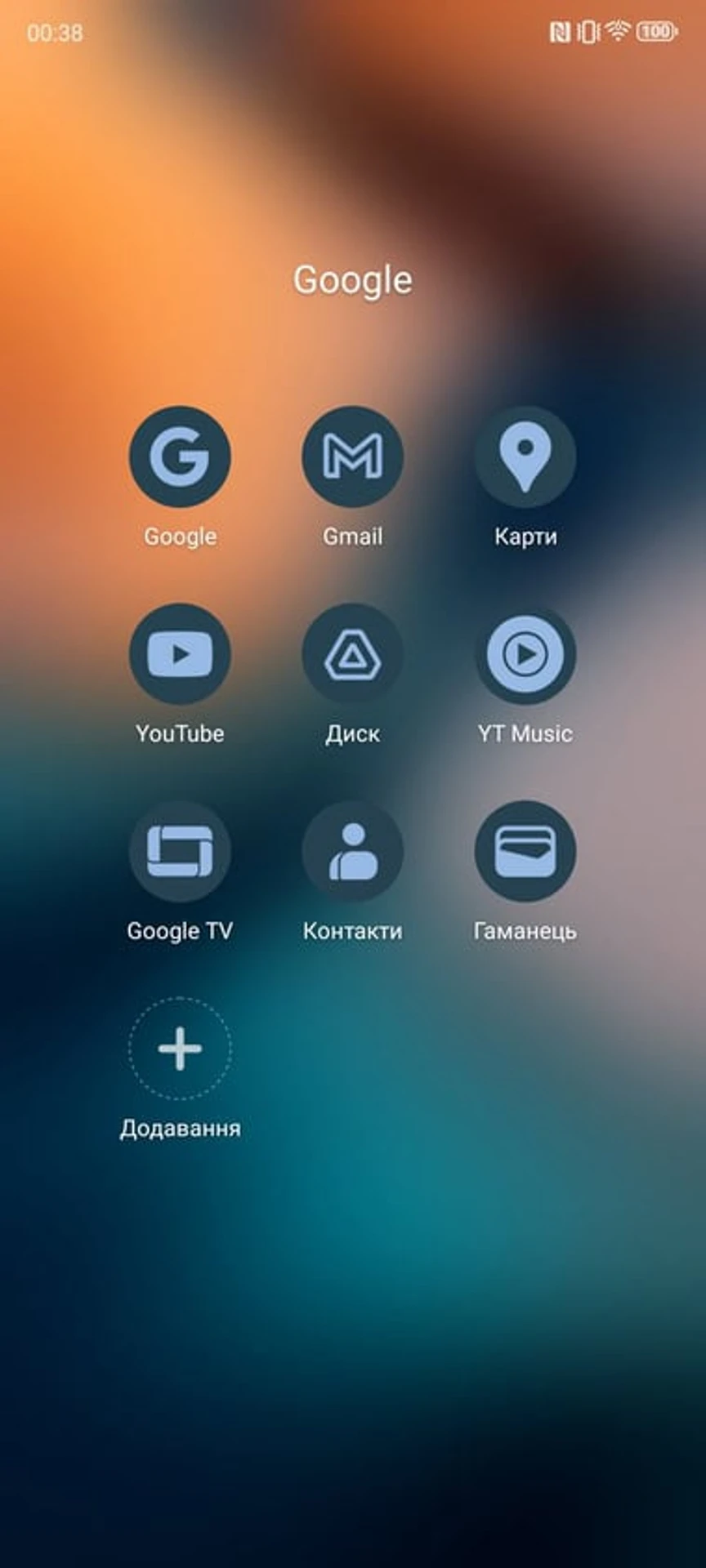Viewport: 706px width, 1568px height.
Task: Launch Гаманець (Wallet) app
Action: coord(525,852)
